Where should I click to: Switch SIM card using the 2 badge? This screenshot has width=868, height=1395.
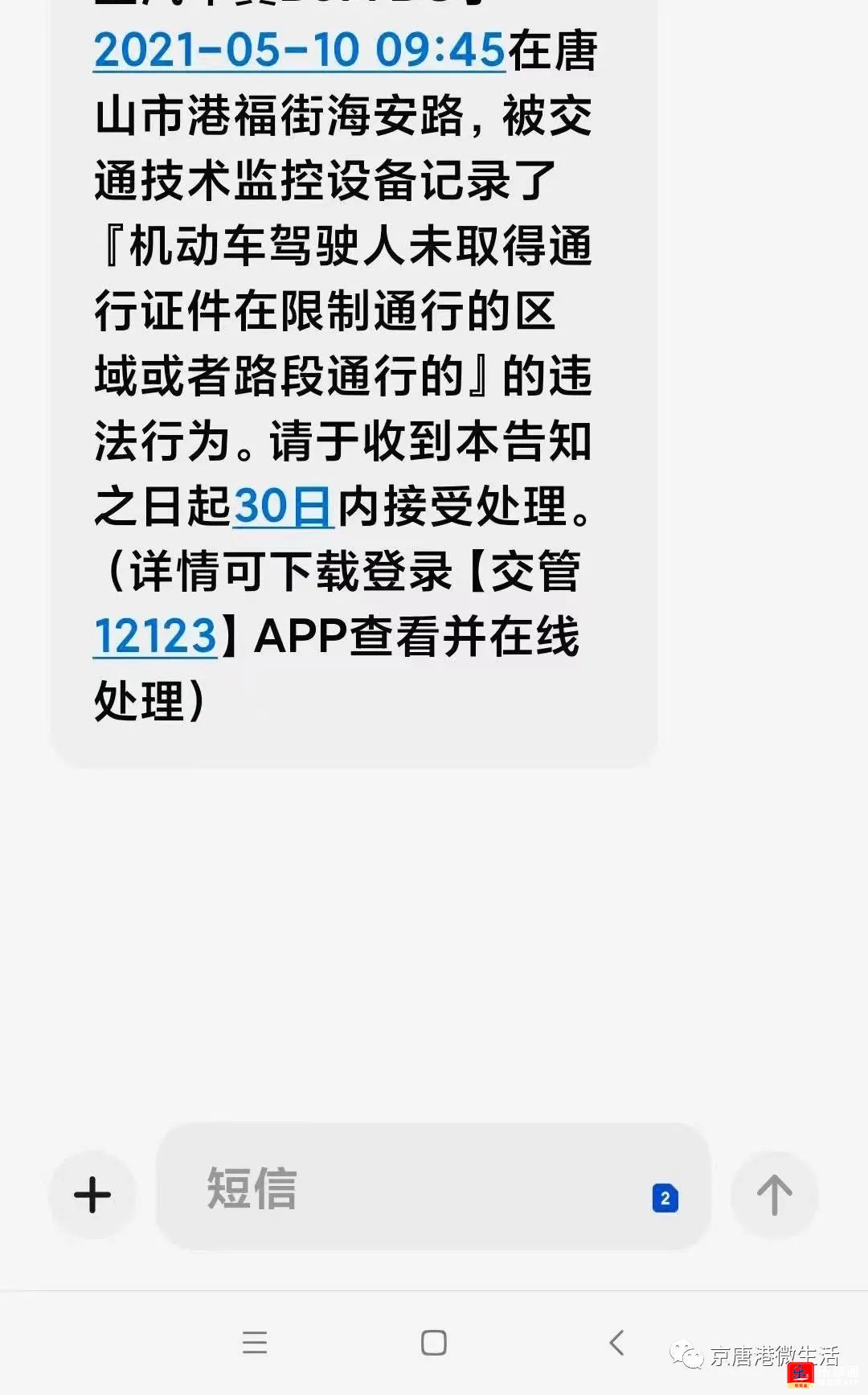[665, 1198]
